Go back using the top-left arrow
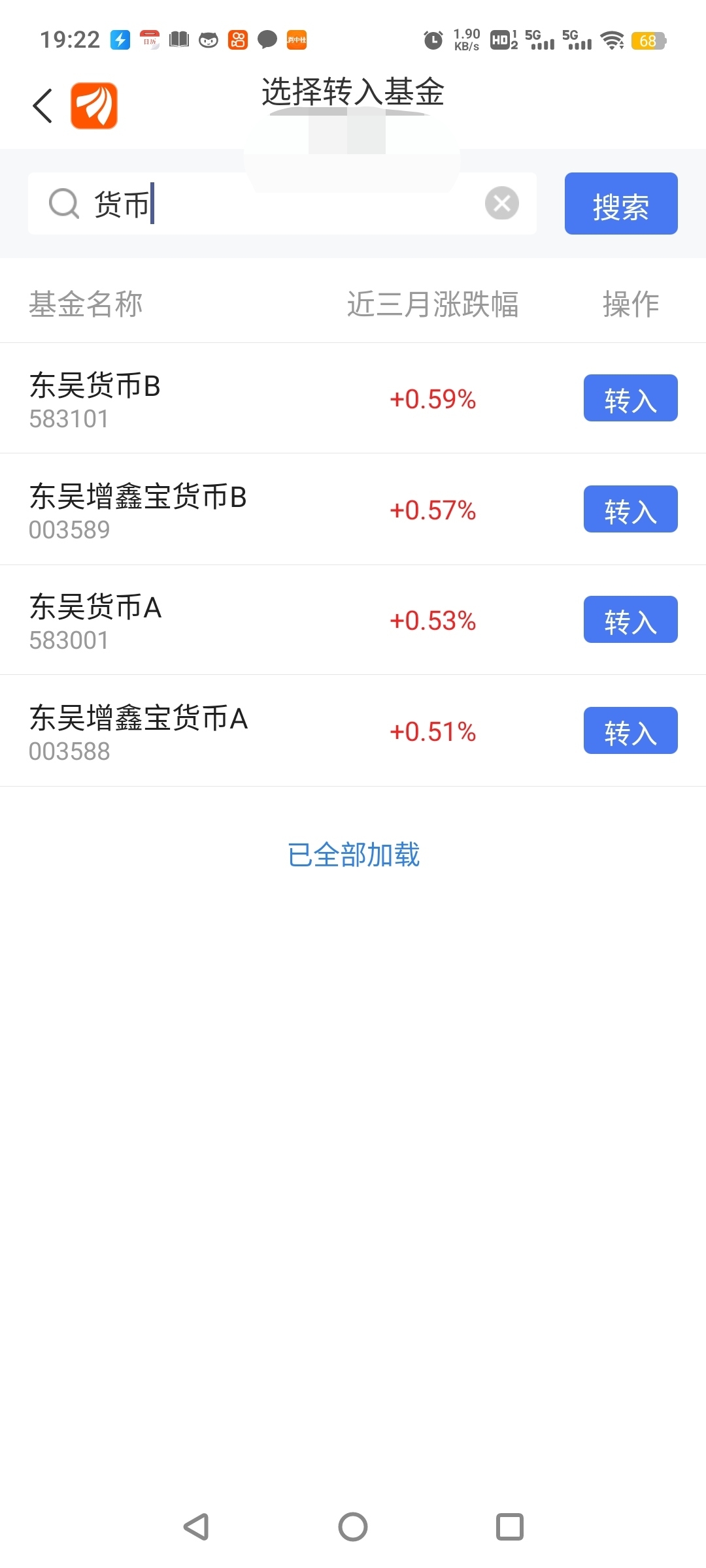The image size is (706, 1568). point(42,106)
